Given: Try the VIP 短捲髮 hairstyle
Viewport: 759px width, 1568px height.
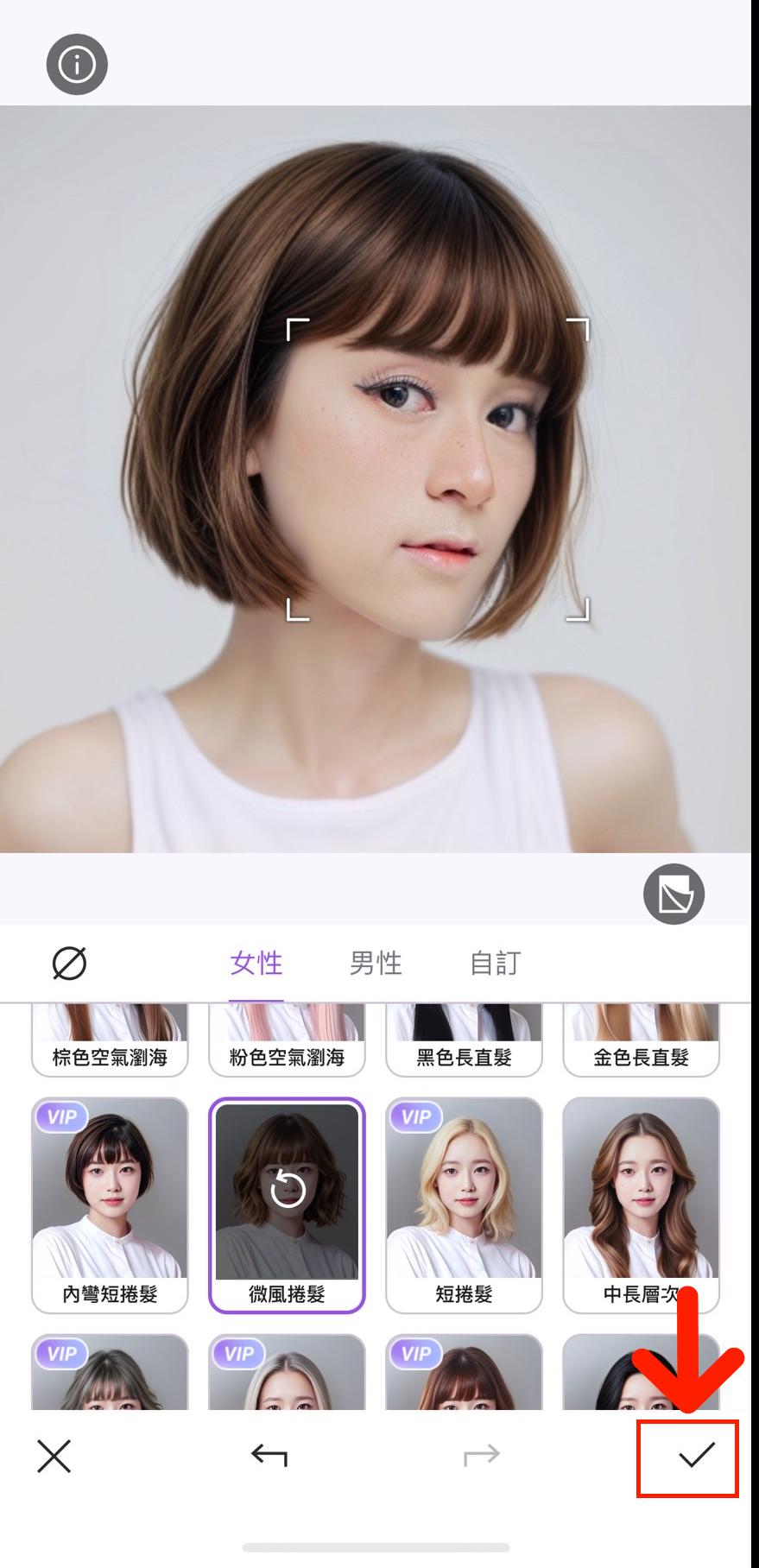Looking at the screenshot, I should 464,1204.
